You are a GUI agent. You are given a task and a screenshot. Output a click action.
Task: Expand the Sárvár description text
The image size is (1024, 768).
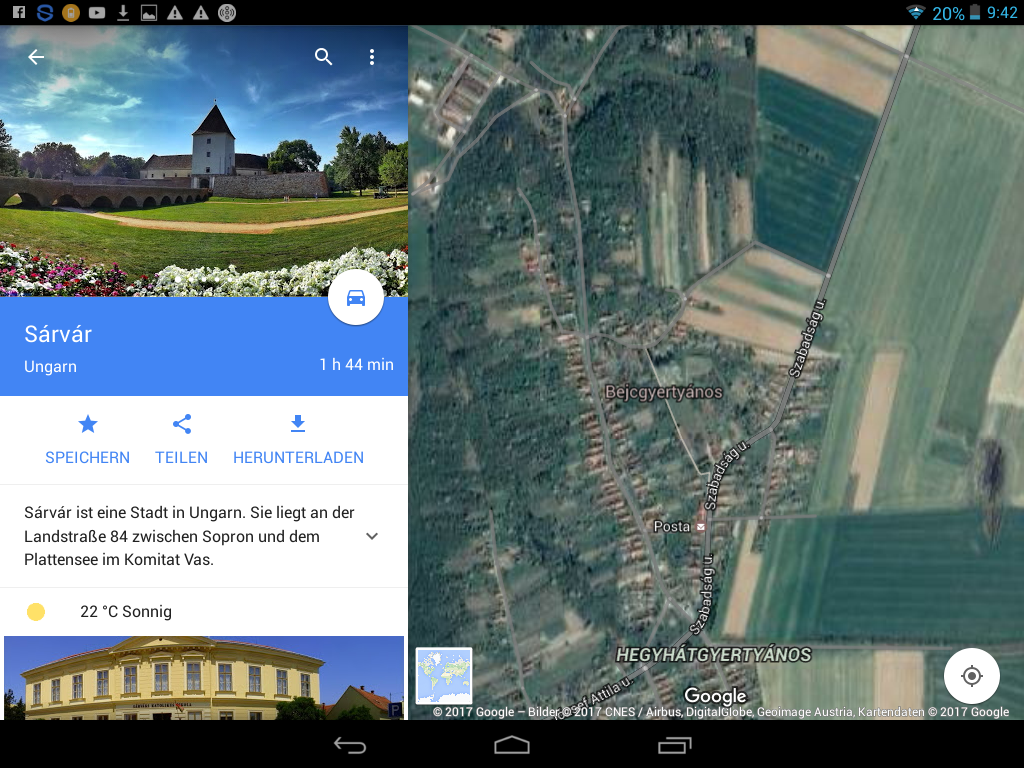[372, 536]
